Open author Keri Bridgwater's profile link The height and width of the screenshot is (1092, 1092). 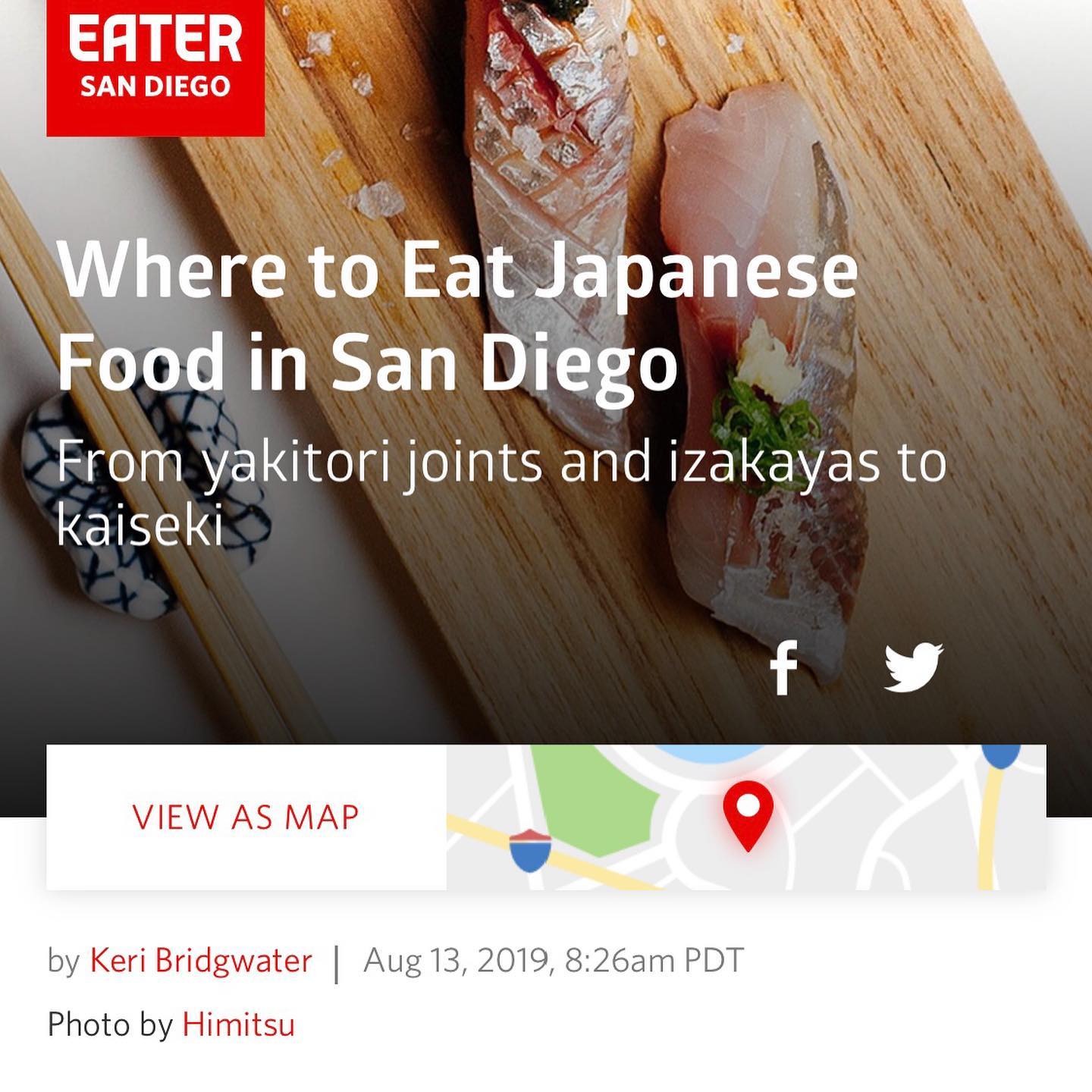[201, 960]
